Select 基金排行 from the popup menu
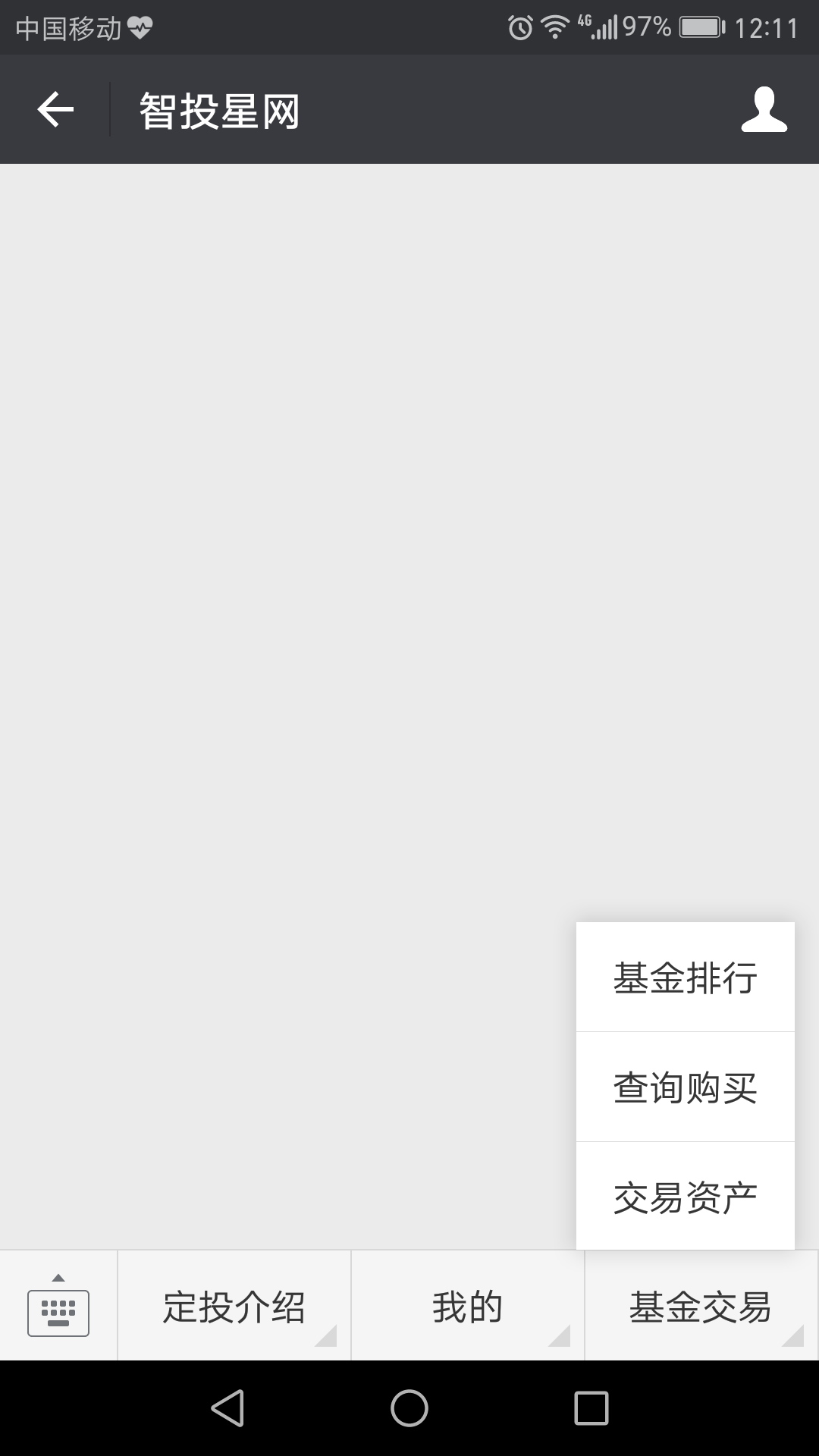819x1456 pixels. coord(685,977)
